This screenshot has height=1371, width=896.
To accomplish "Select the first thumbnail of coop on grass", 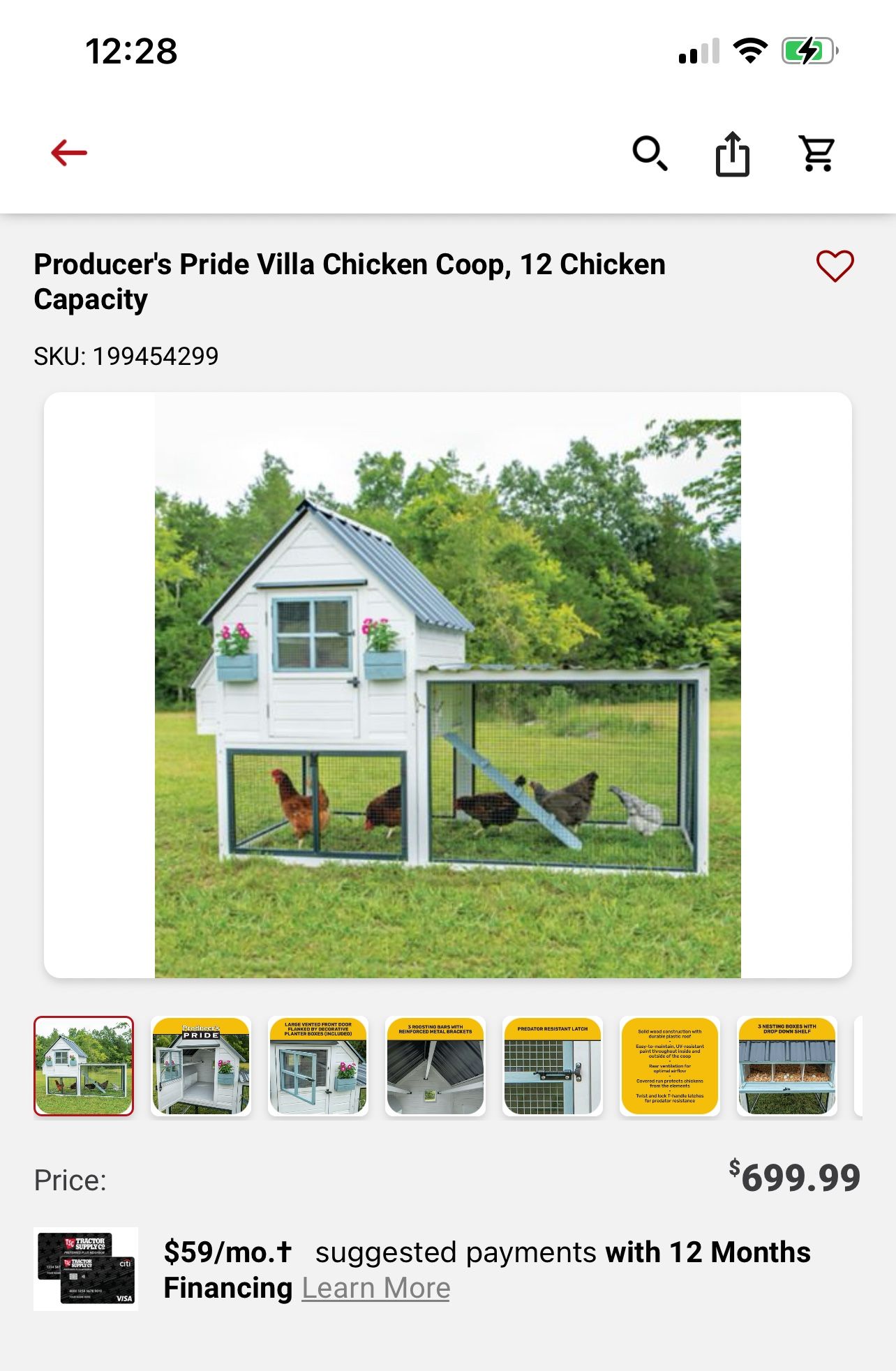I will (x=84, y=1065).
